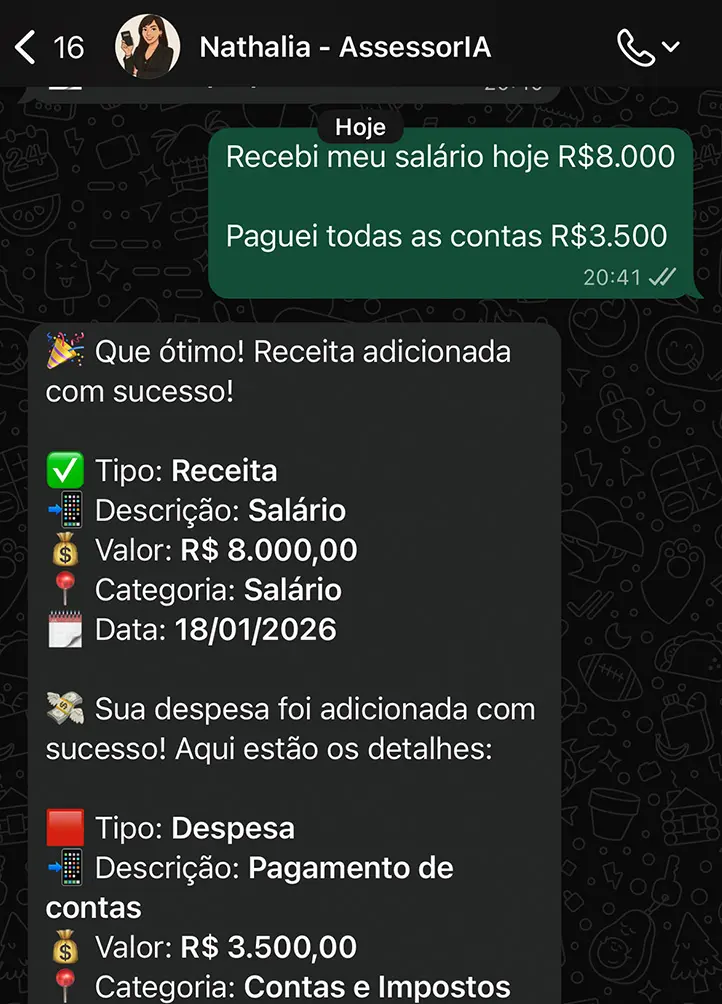Tap the party popper emoji in the reply
The image size is (722, 1004).
click(x=62, y=350)
